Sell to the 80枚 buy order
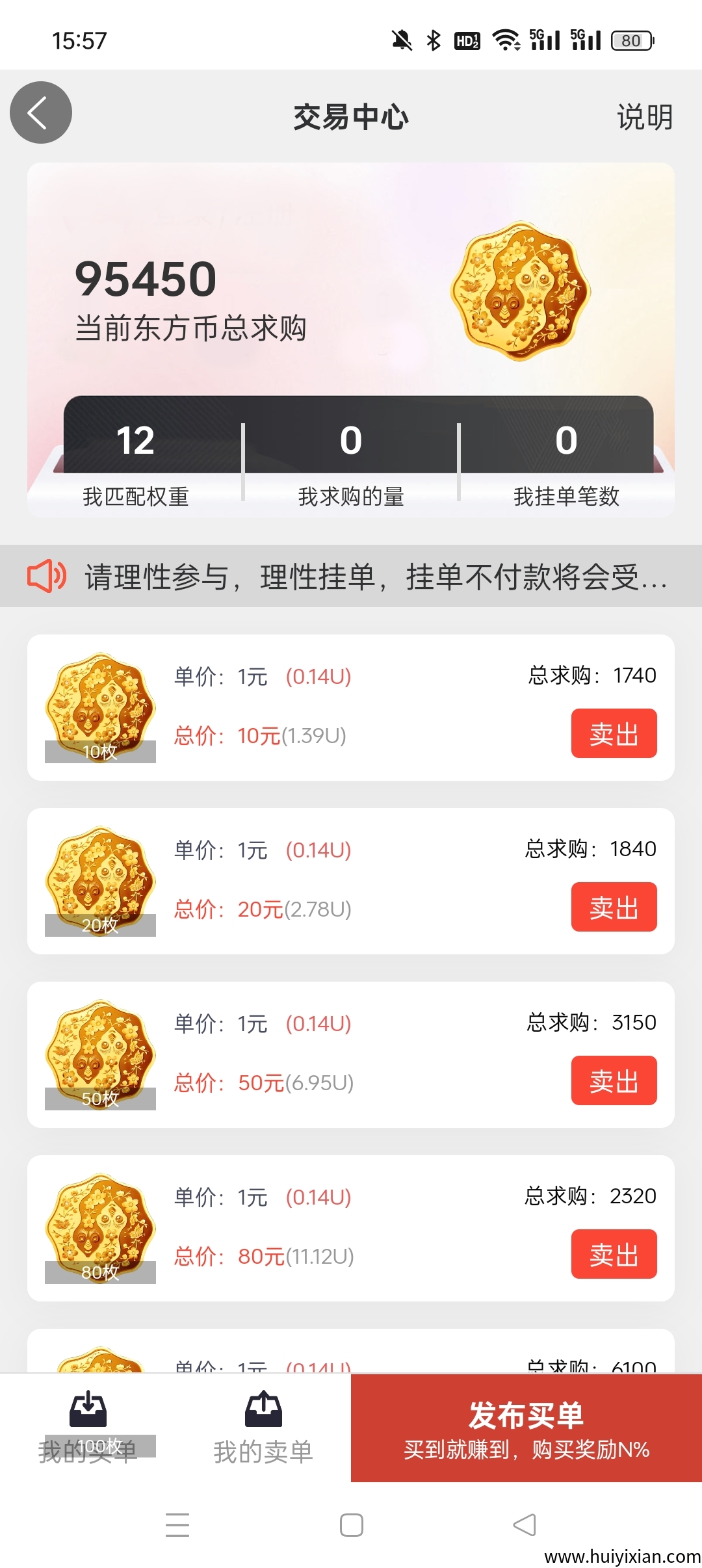 point(614,1254)
